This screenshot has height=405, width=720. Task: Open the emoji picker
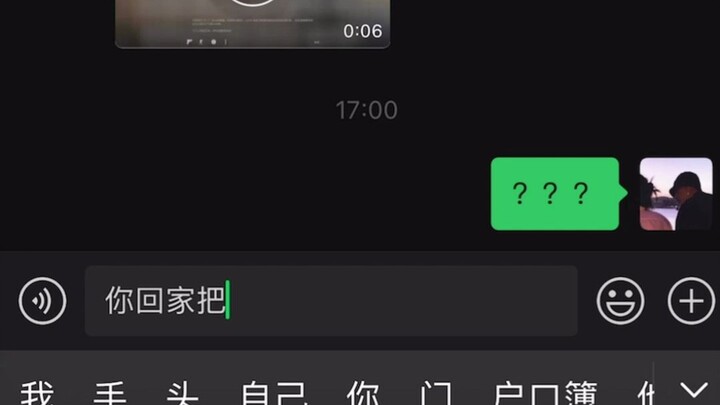point(620,300)
